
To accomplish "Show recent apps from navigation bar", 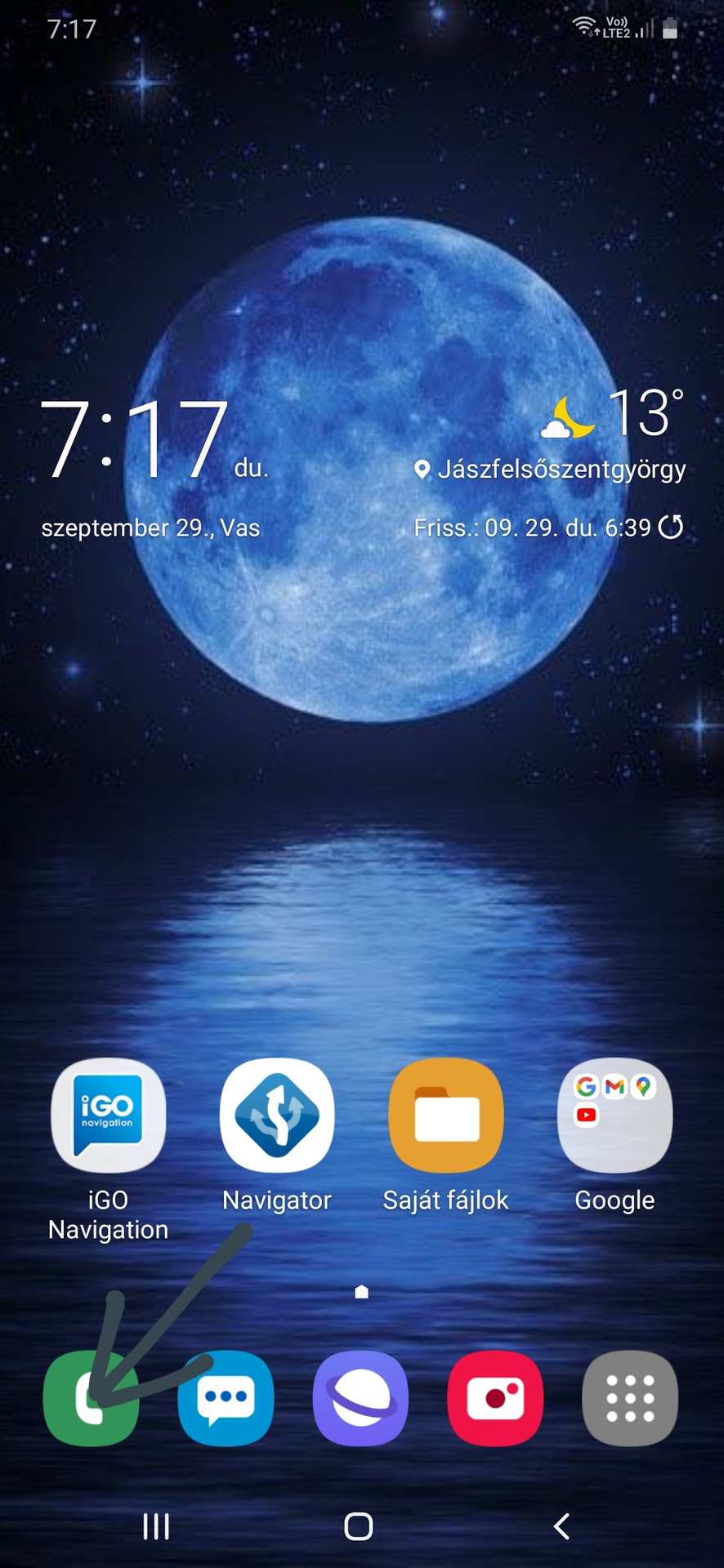I will pos(156,1526).
